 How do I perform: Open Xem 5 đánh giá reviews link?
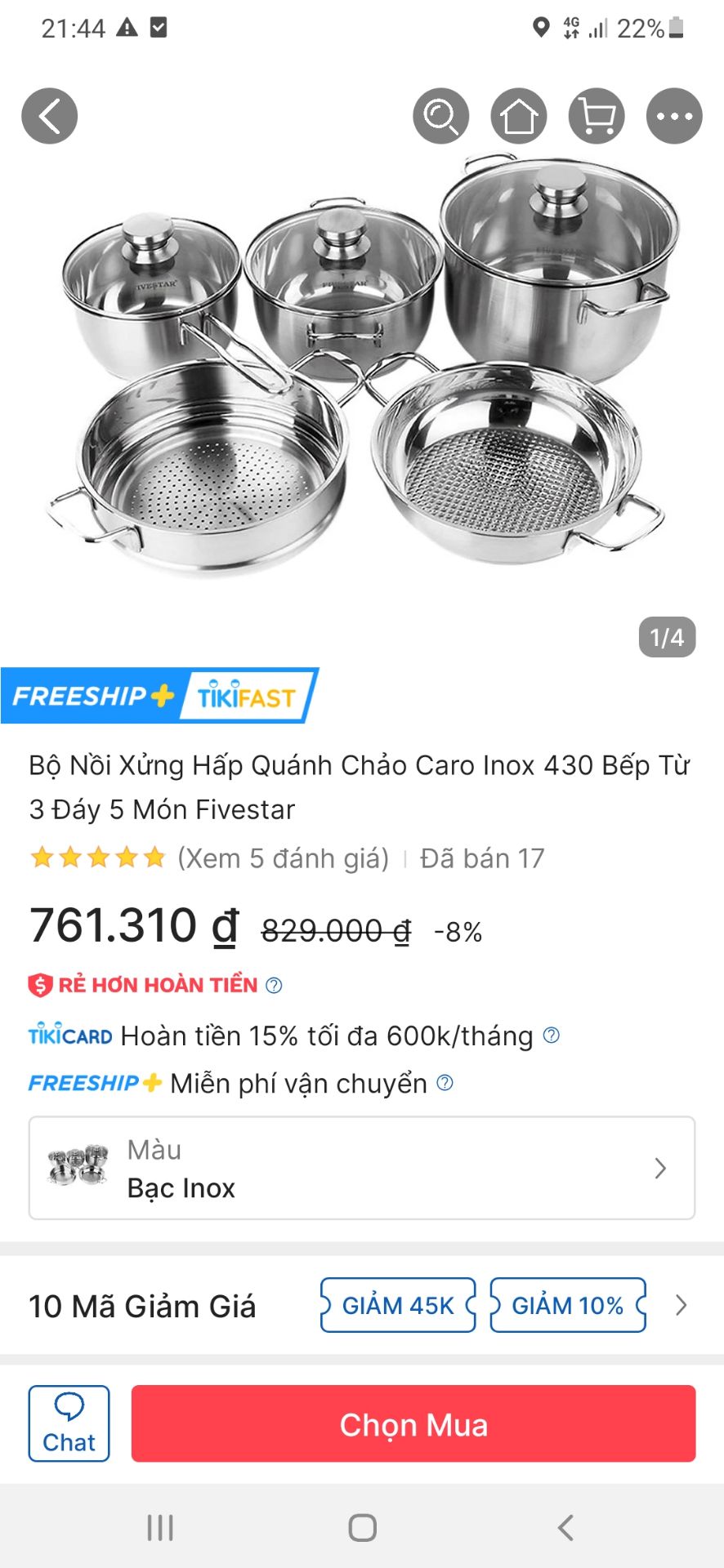(x=282, y=857)
